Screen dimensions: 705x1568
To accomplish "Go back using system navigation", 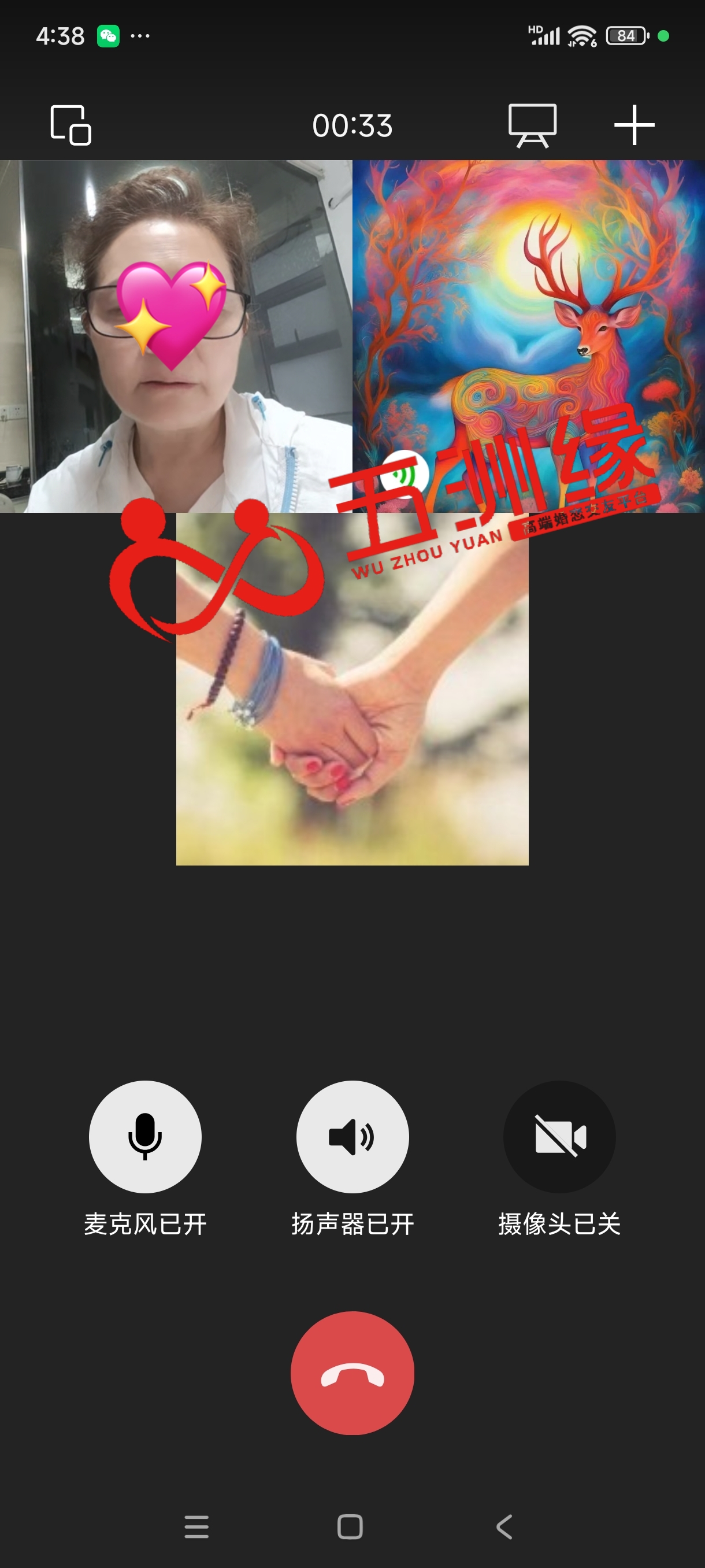I will [x=504, y=1526].
